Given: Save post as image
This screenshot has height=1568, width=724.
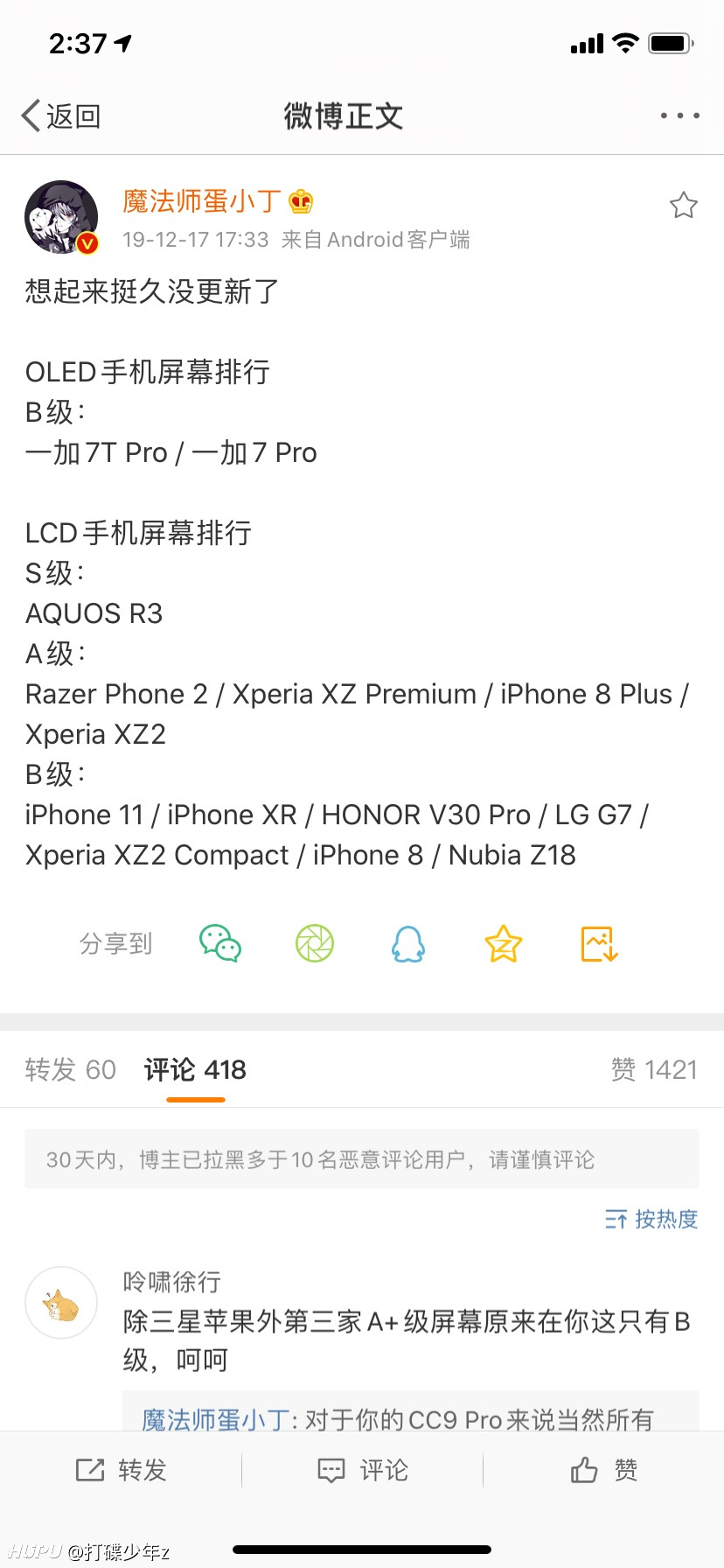Looking at the screenshot, I should (600, 943).
